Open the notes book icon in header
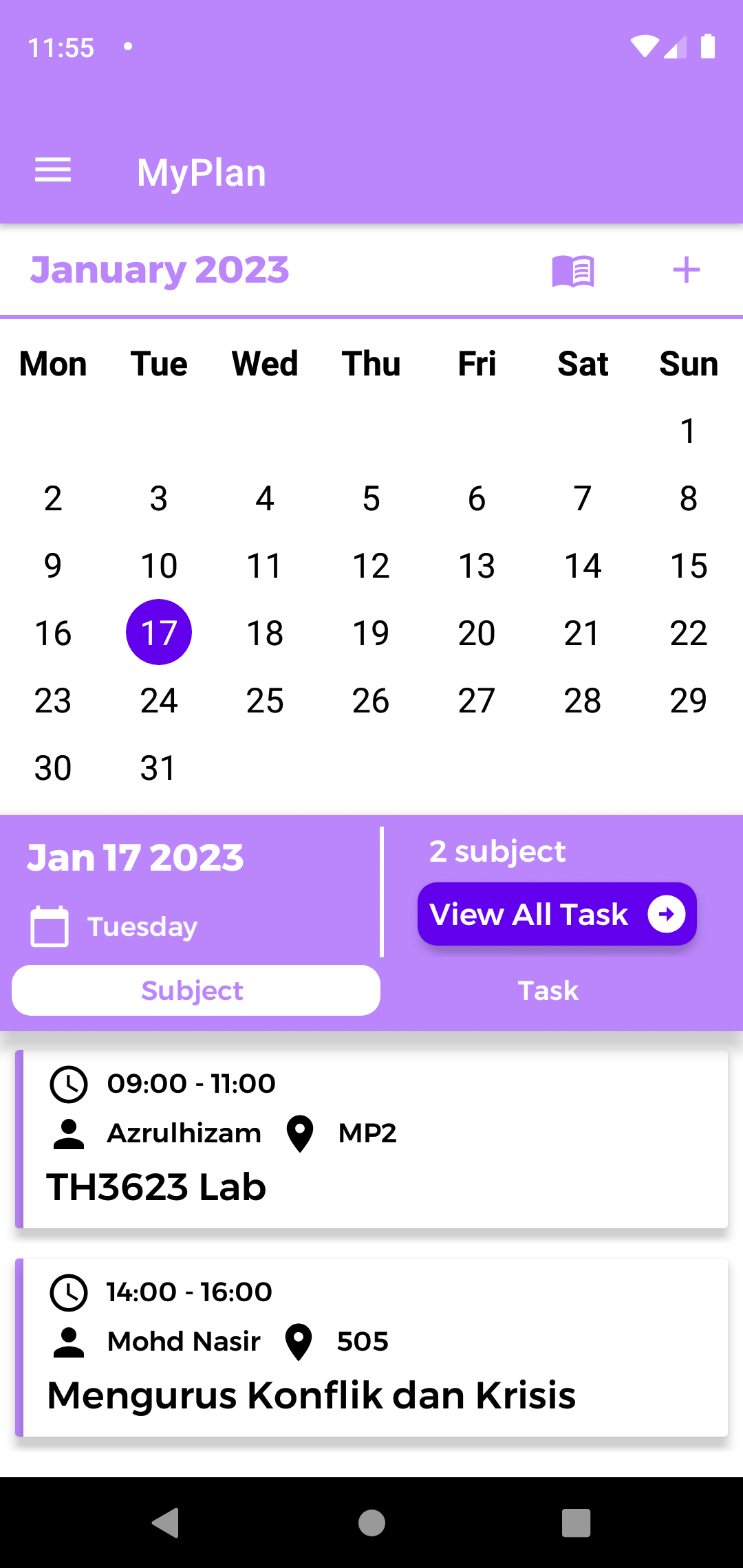This screenshot has width=743, height=1568. click(x=573, y=270)
